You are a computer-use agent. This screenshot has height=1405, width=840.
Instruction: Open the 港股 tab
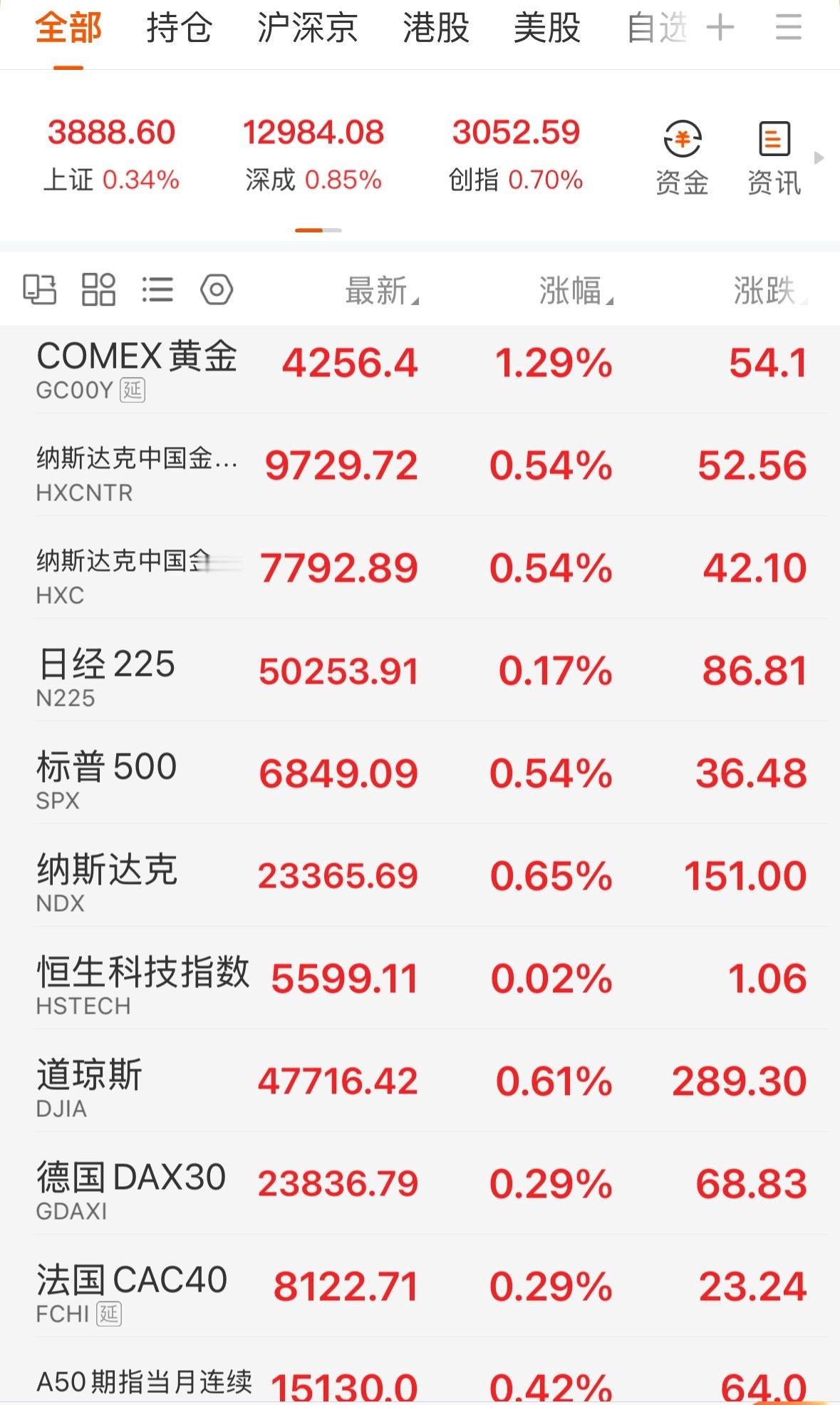click(x=436, y=29)
